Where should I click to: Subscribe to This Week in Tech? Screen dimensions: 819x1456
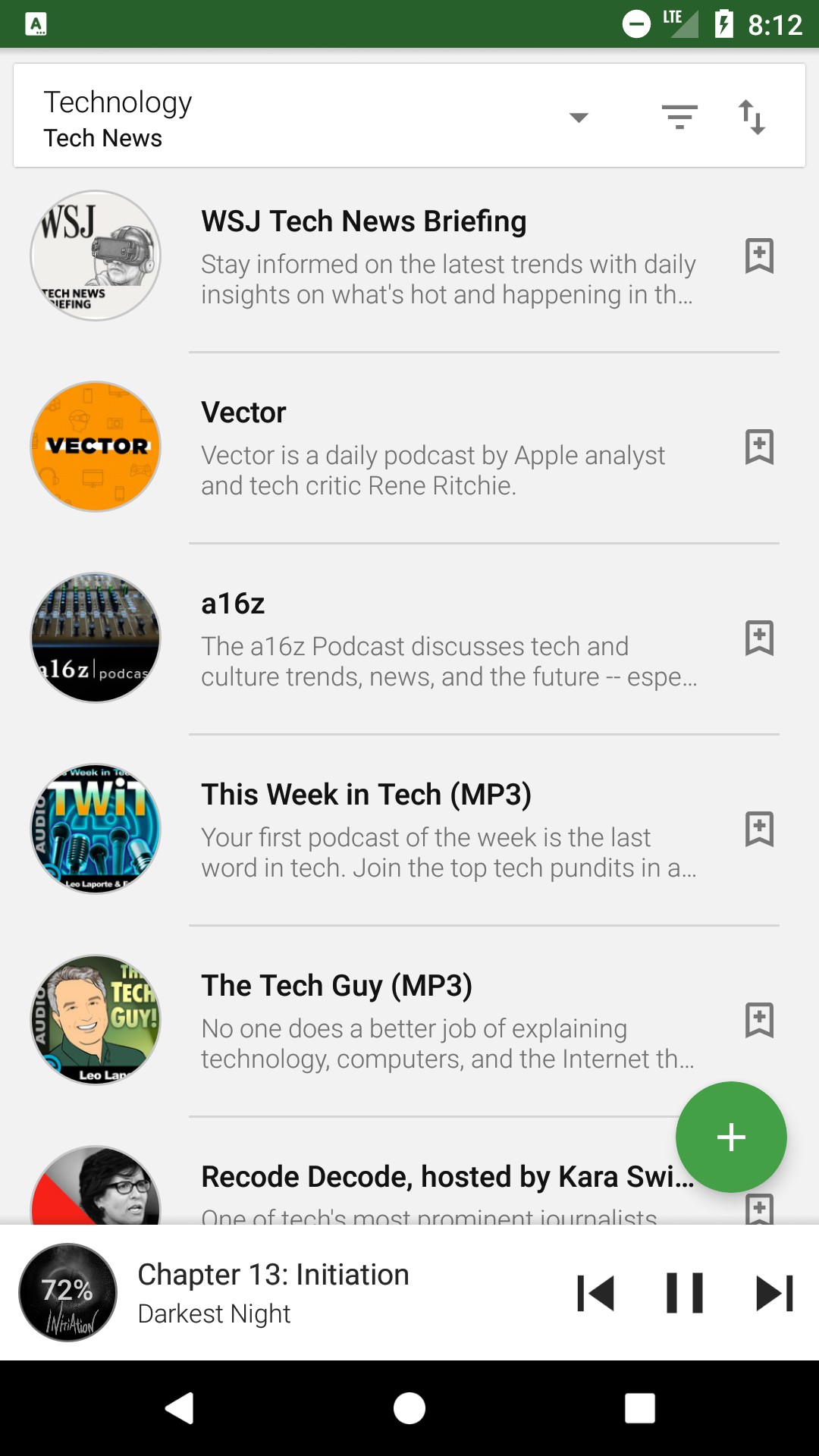[758, 829]
